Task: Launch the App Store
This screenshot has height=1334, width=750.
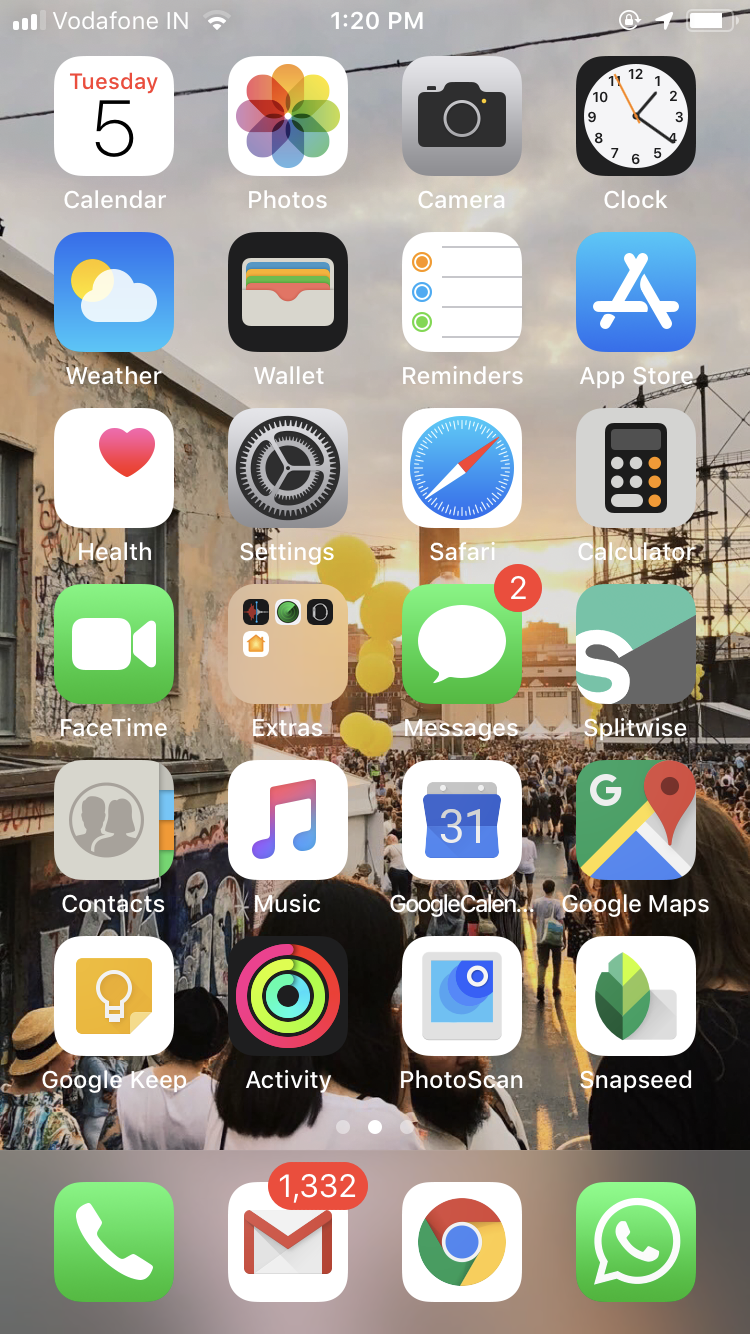Action: coord(636,292)
